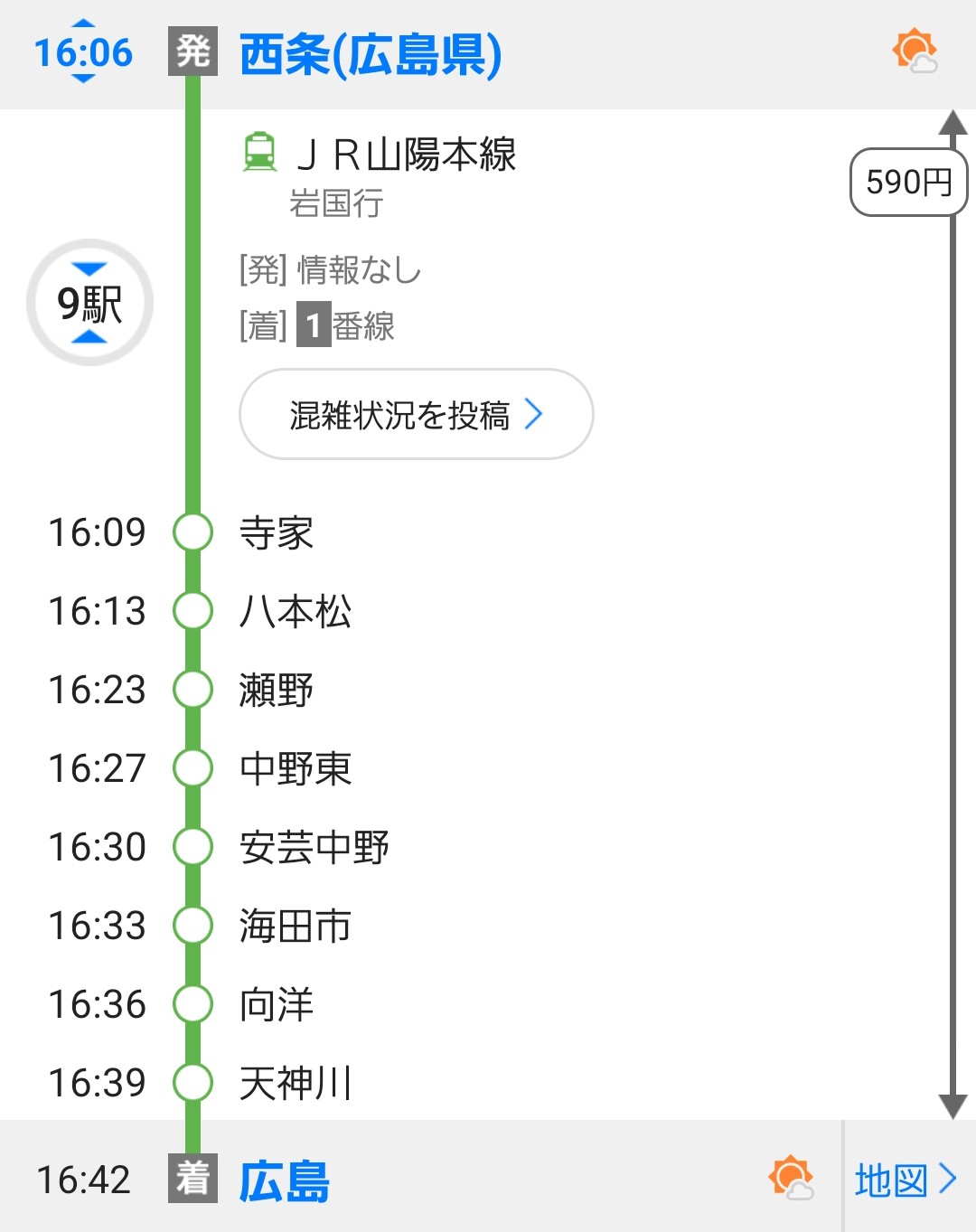
Task: Change the 16:06 departure time
Action: [x=83, y=52]
